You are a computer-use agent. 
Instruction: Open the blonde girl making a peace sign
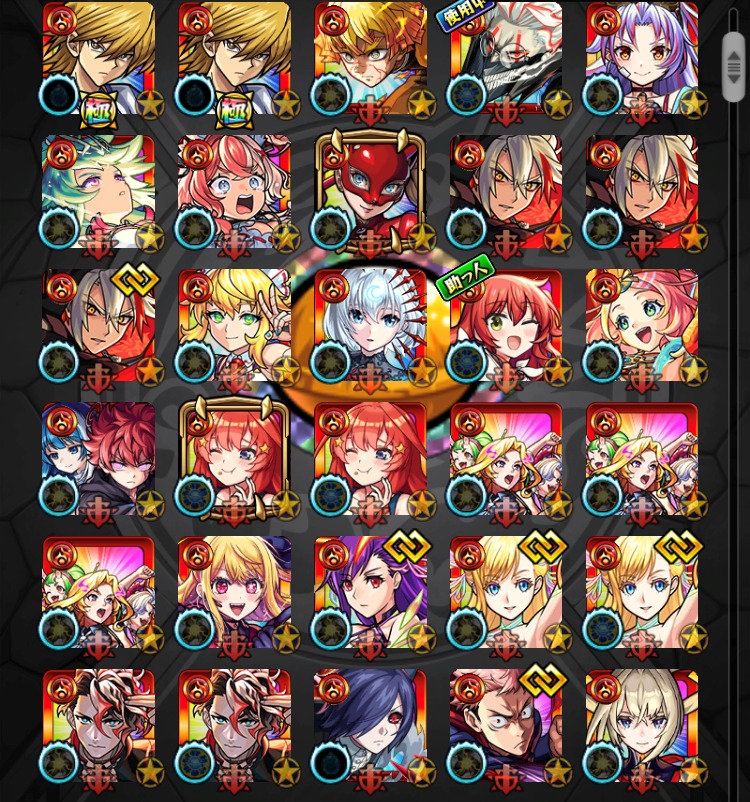coord(234,325)
